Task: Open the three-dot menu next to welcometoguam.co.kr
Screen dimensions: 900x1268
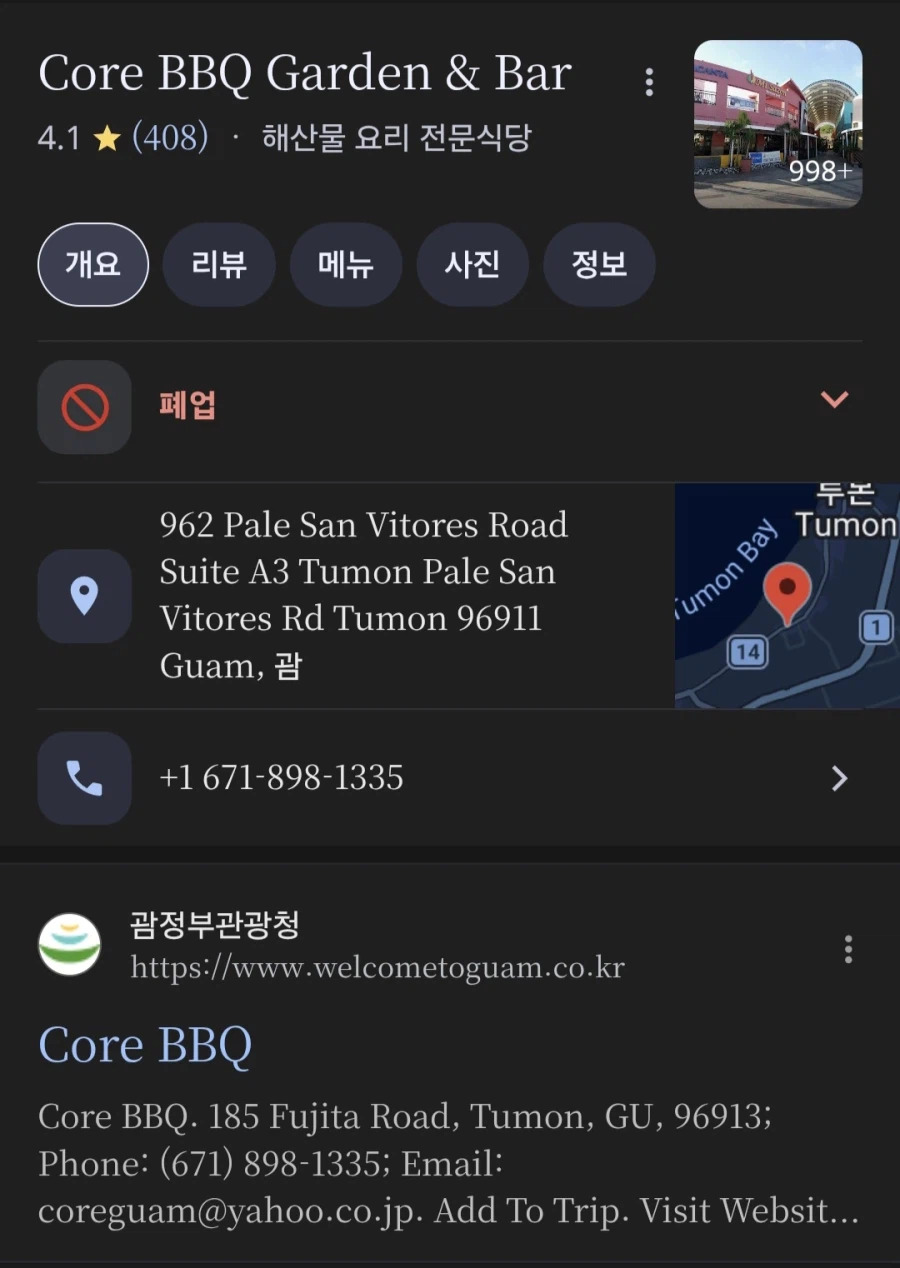Action: (847, 948)
